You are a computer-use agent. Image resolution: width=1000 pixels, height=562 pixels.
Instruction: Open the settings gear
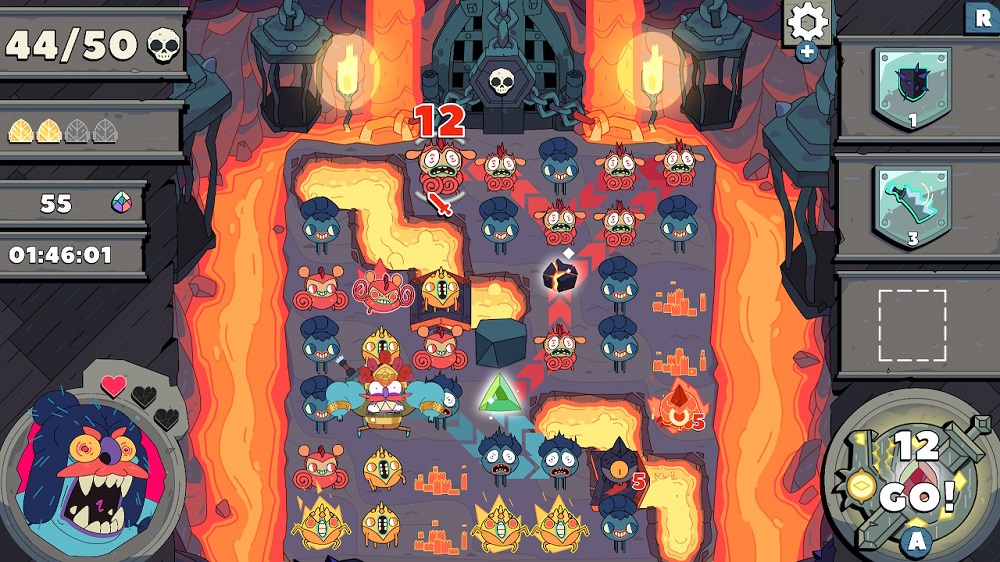click(x=808, y=21)
